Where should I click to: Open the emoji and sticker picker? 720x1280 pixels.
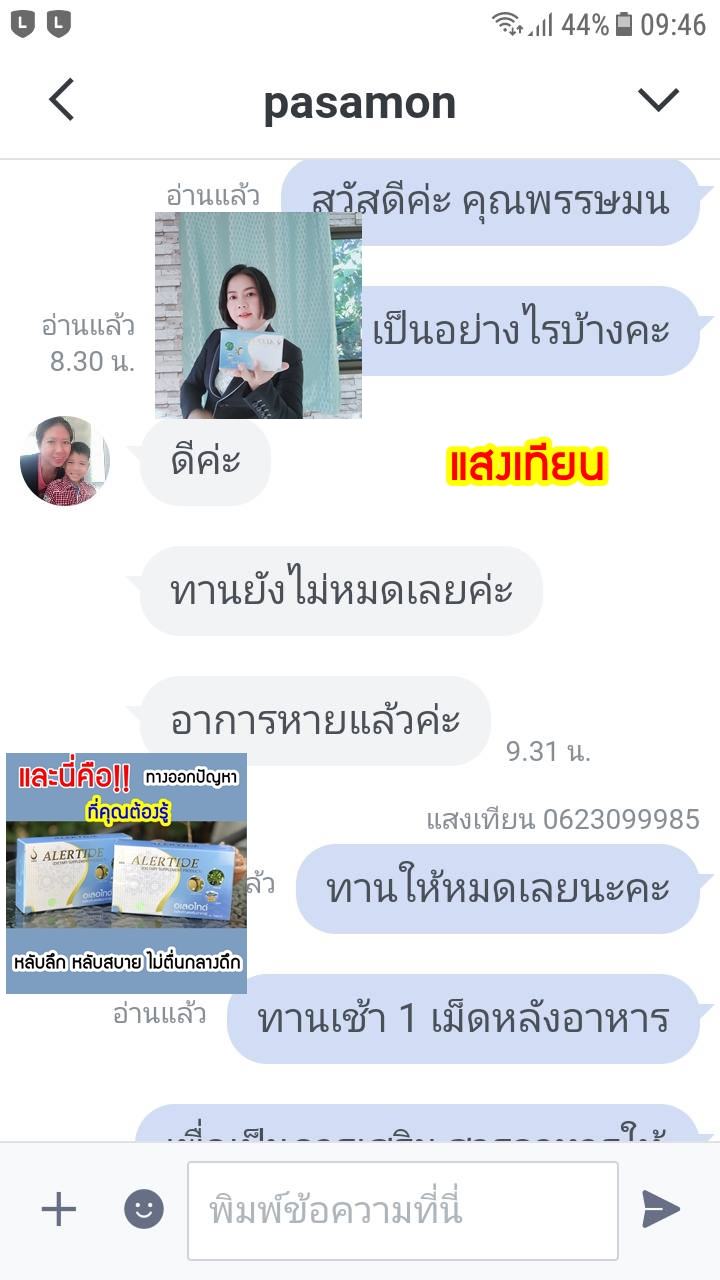coord(144,1210)
